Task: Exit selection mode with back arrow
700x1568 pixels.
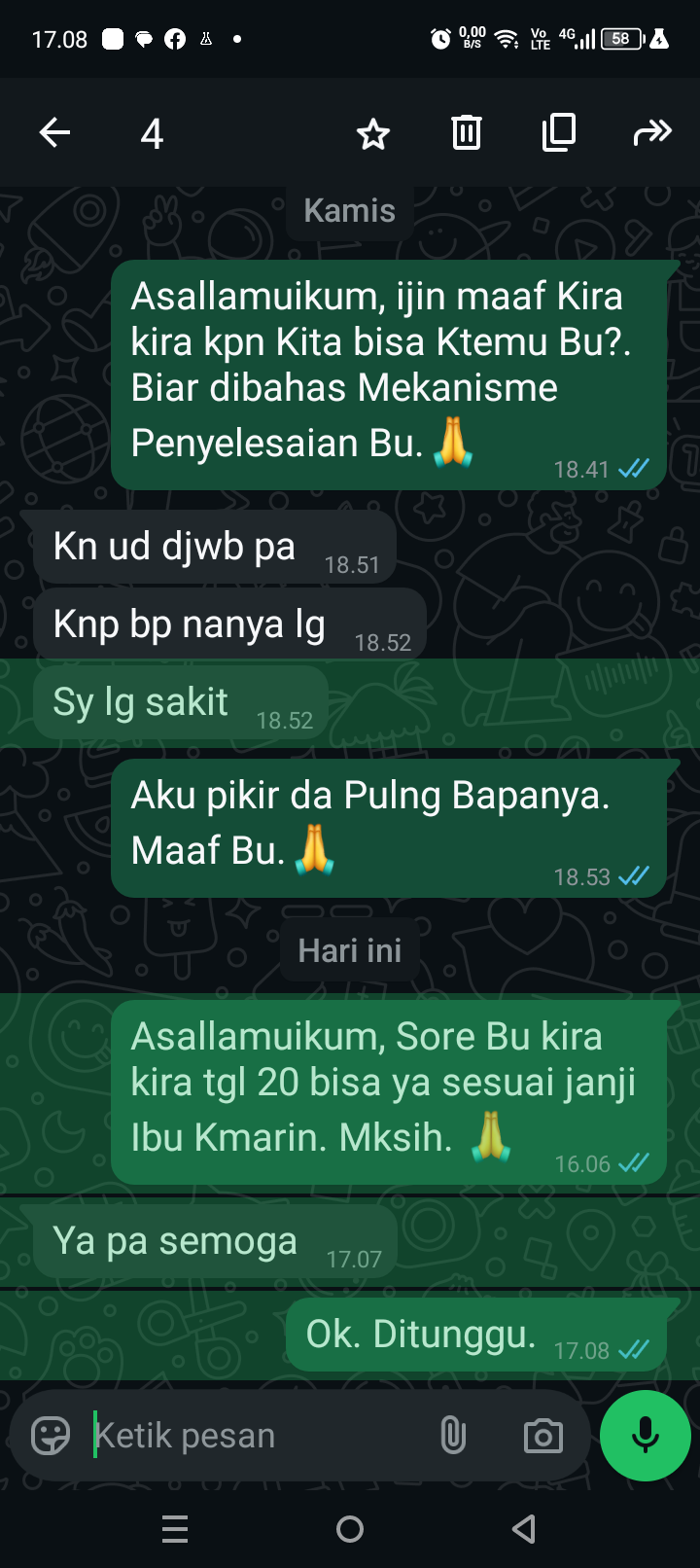Action: click(55, 132)
